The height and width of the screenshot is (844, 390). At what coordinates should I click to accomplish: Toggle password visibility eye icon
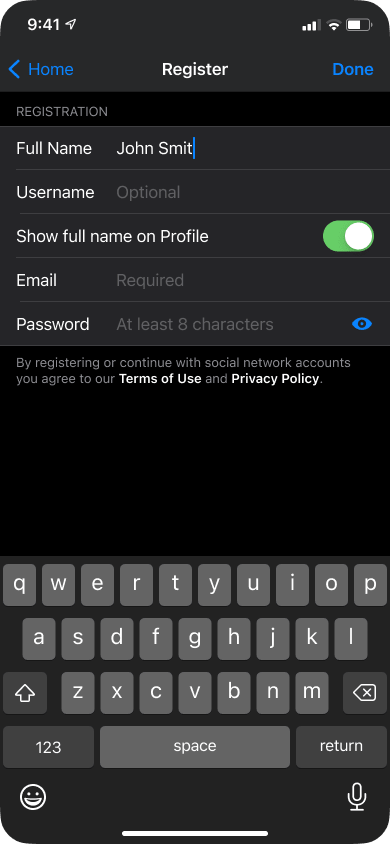pyautogui.click(x=362, y=323)
